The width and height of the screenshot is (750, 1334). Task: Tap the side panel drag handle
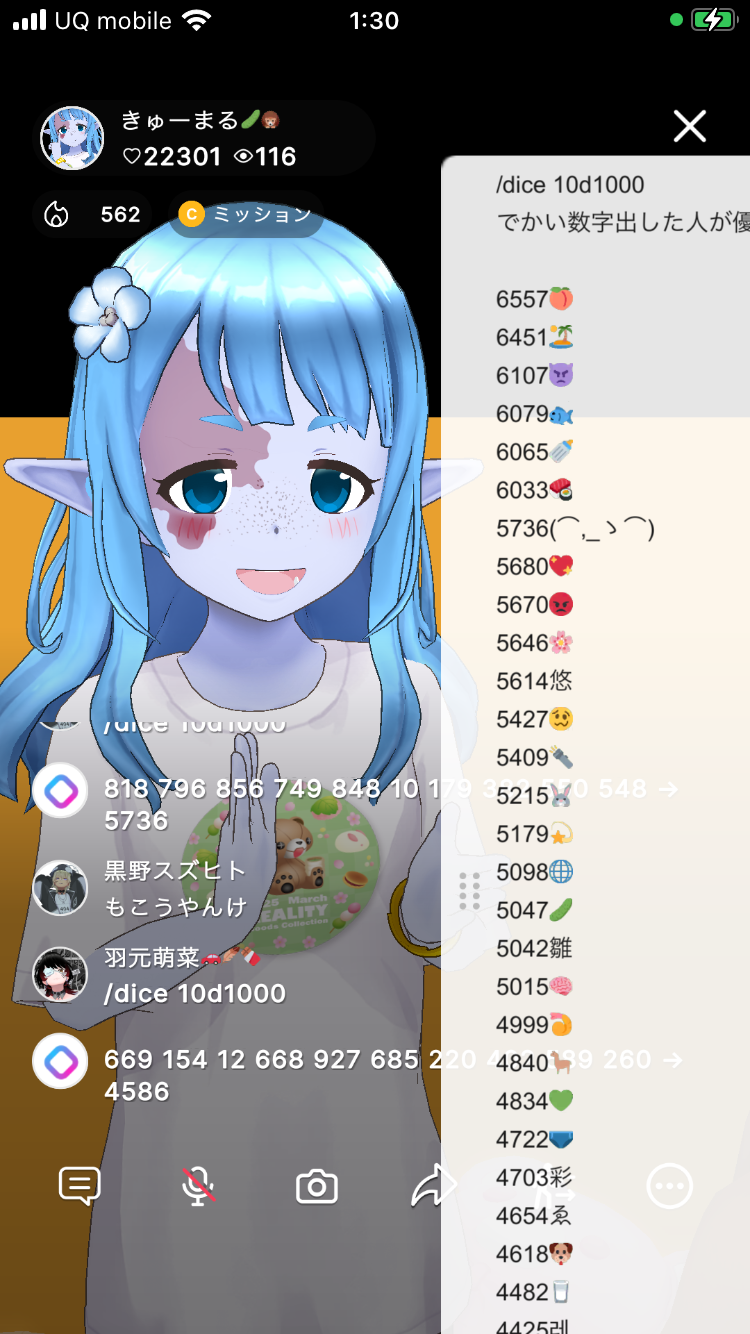pos(469,891)
